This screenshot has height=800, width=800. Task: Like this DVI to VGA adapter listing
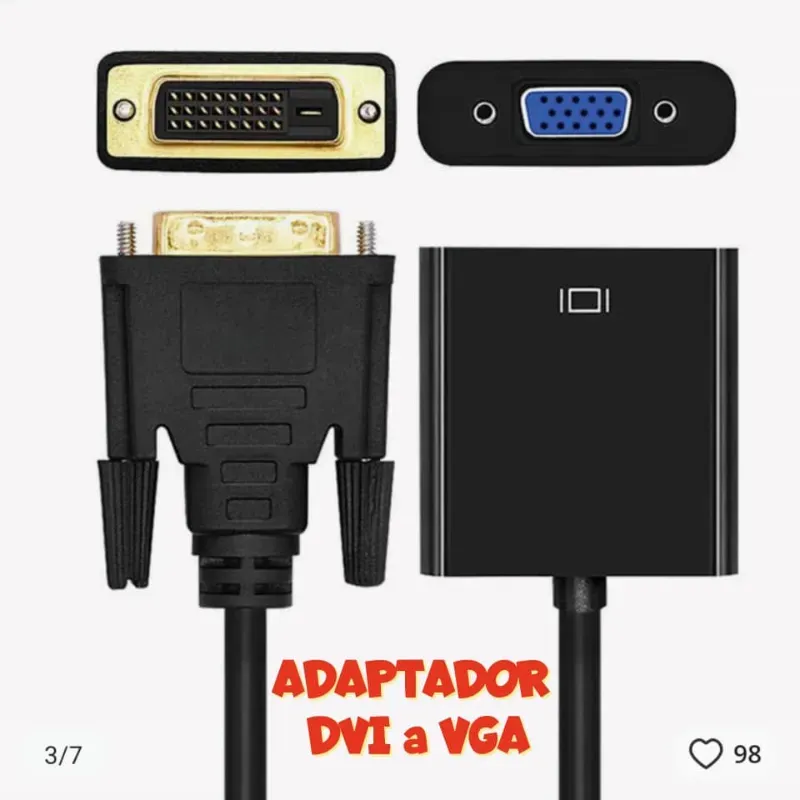[706, 754]
